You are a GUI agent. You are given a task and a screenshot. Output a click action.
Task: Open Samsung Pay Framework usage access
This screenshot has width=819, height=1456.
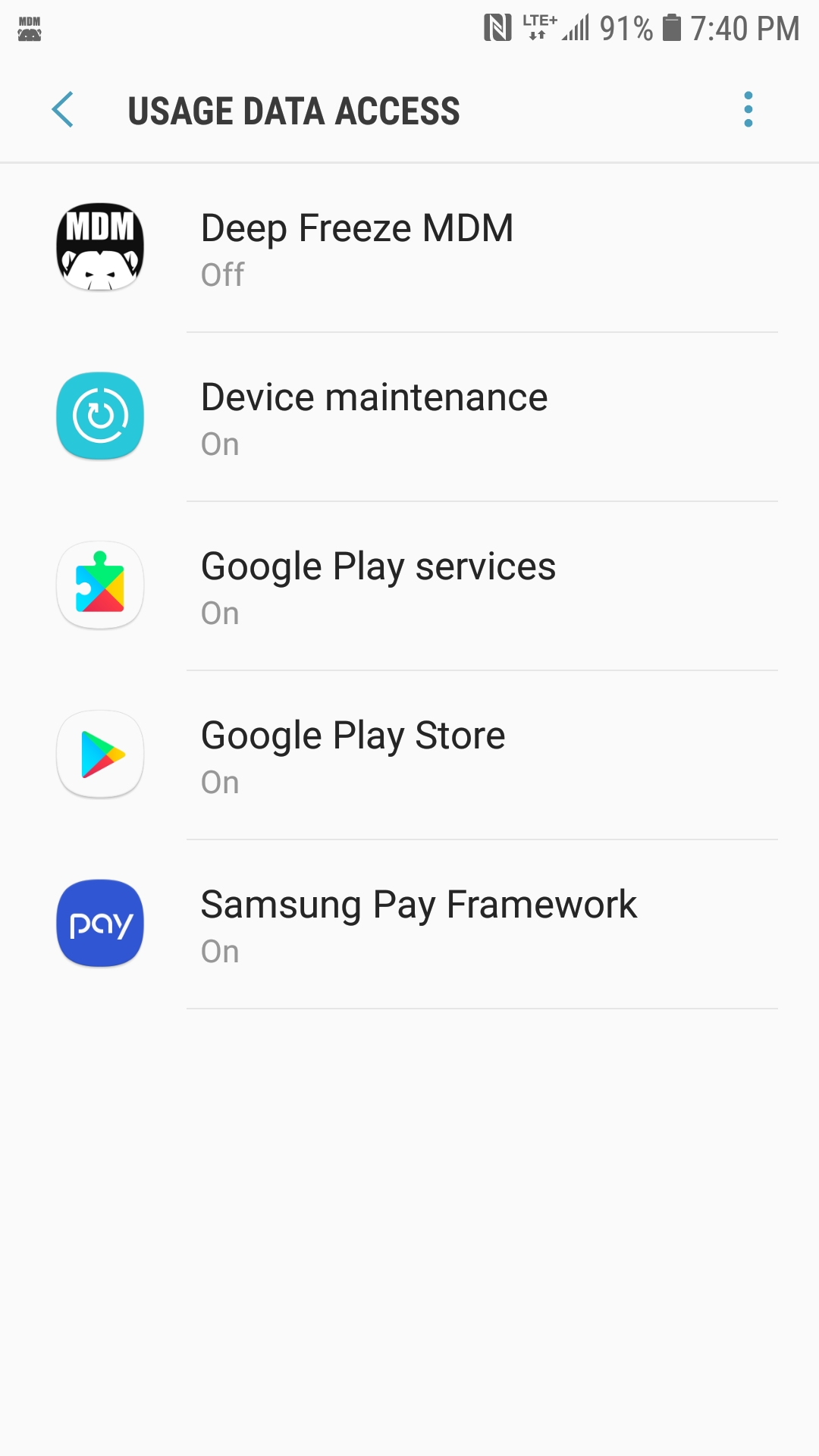(x=409, y=924)
